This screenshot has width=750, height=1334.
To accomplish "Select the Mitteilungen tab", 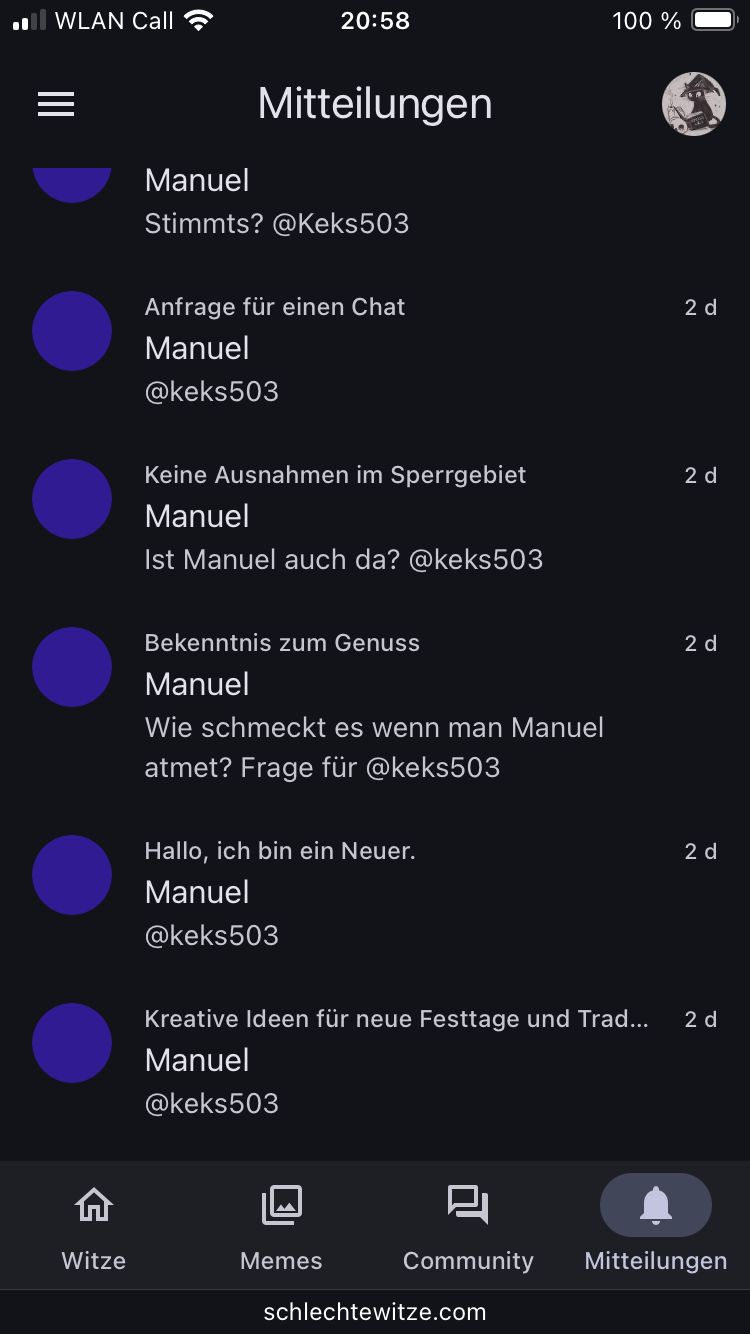I will point(656,1226).
